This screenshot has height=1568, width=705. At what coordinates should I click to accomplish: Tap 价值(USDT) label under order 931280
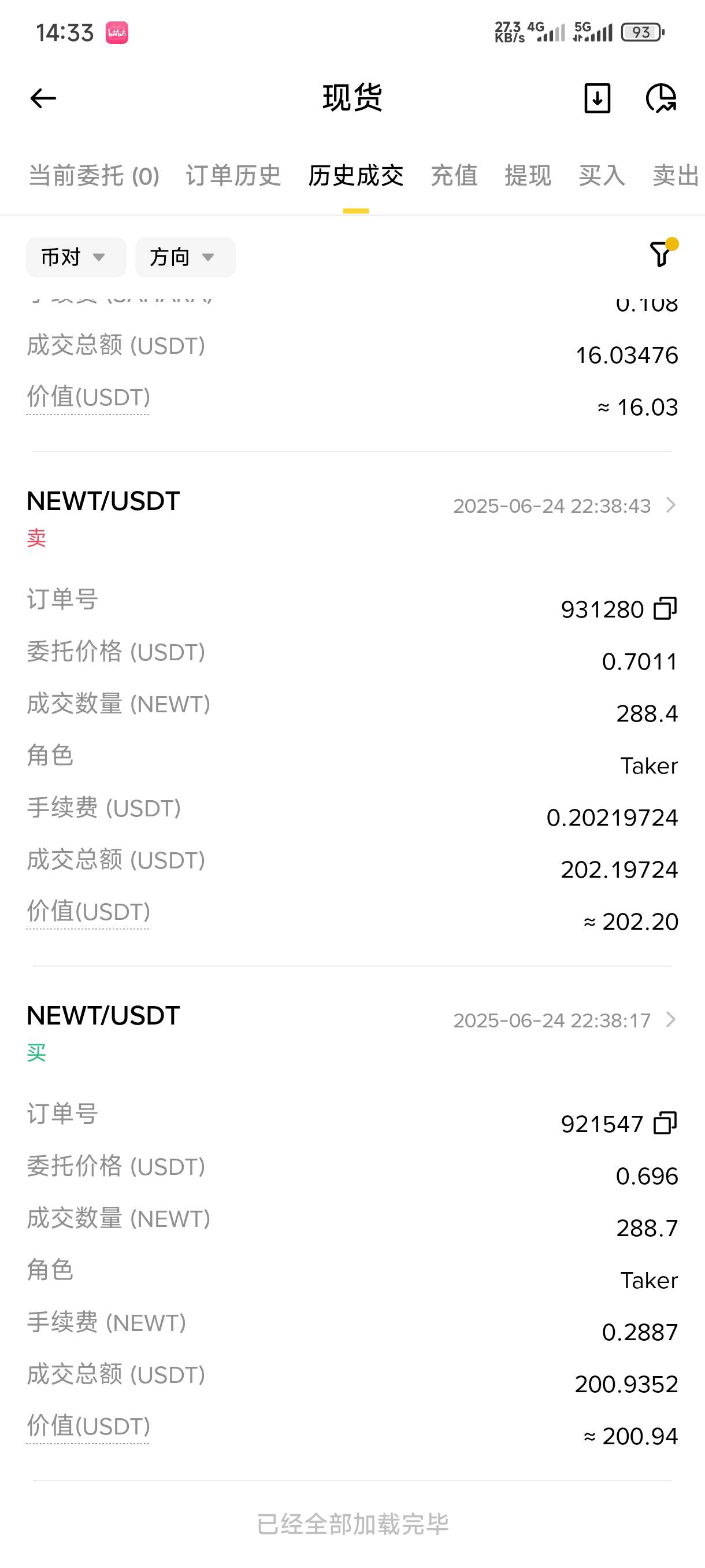pos(88,912)
